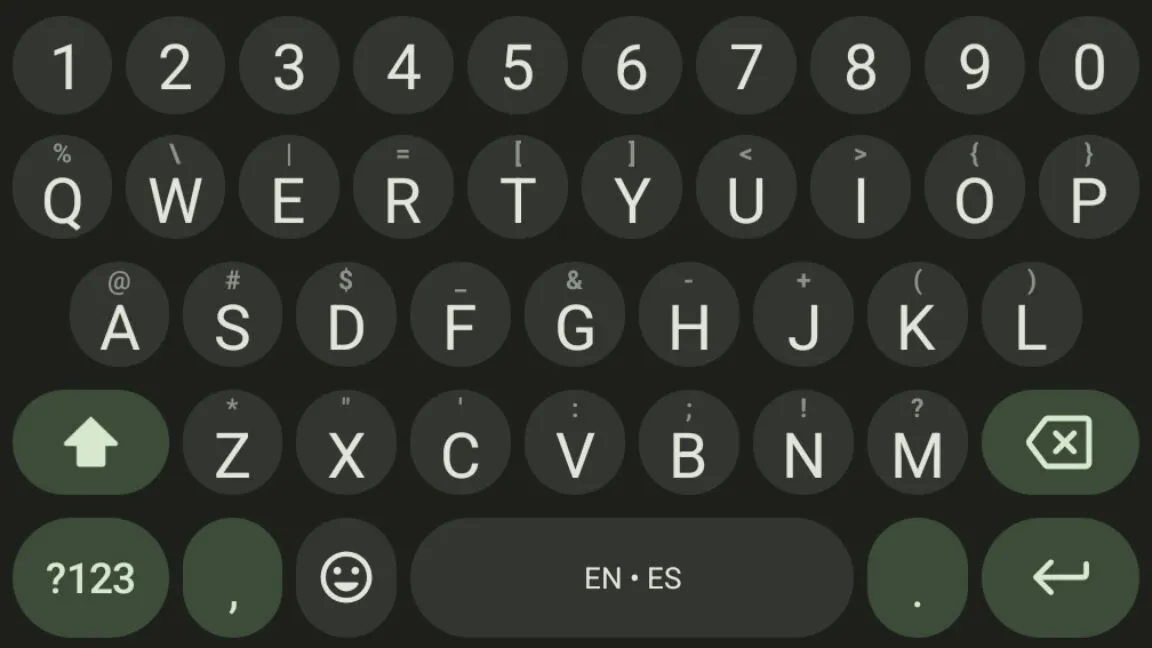Tap the number 0 key
1152x648 pixels.
pyautogui.click(x=1088, y=66)
